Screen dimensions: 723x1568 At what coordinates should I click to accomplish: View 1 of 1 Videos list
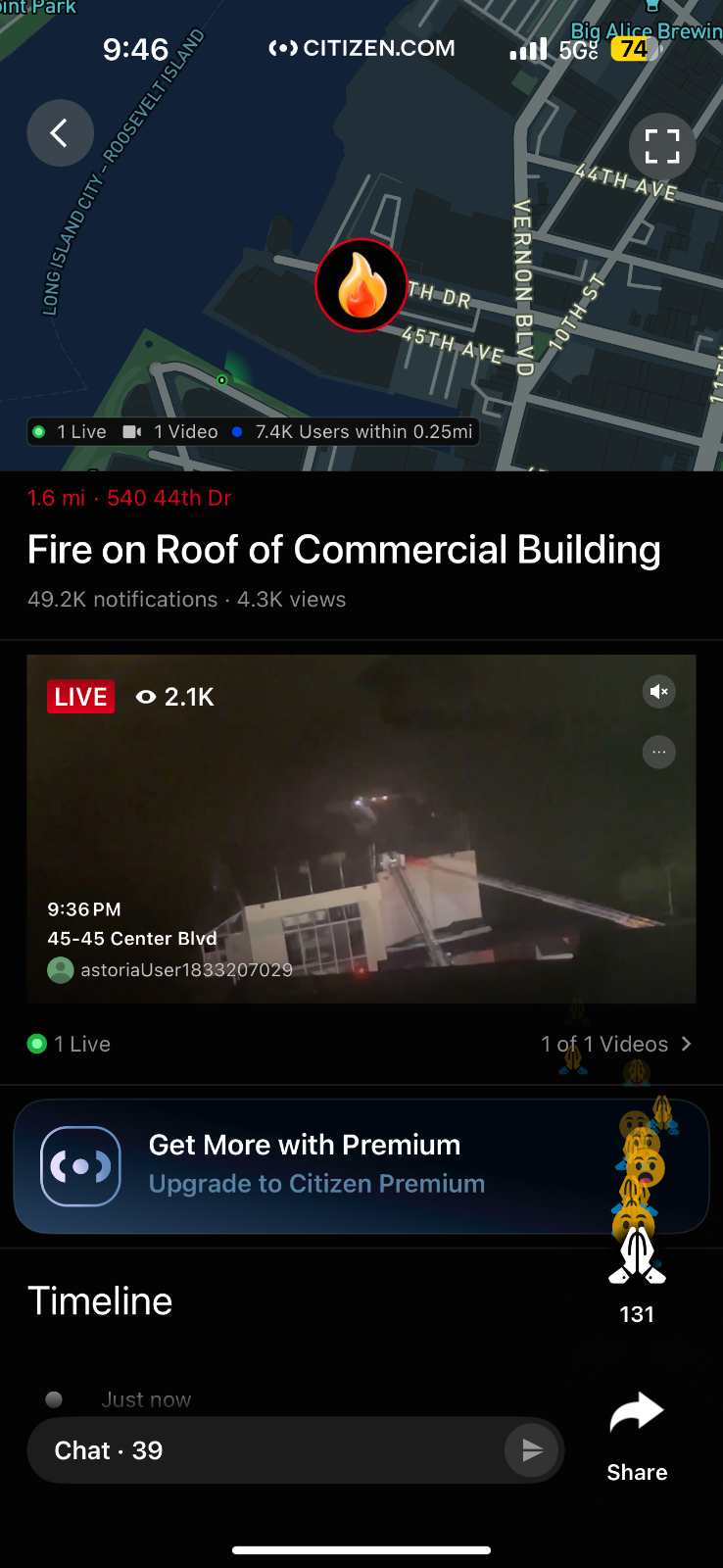tap(616, 1044)
